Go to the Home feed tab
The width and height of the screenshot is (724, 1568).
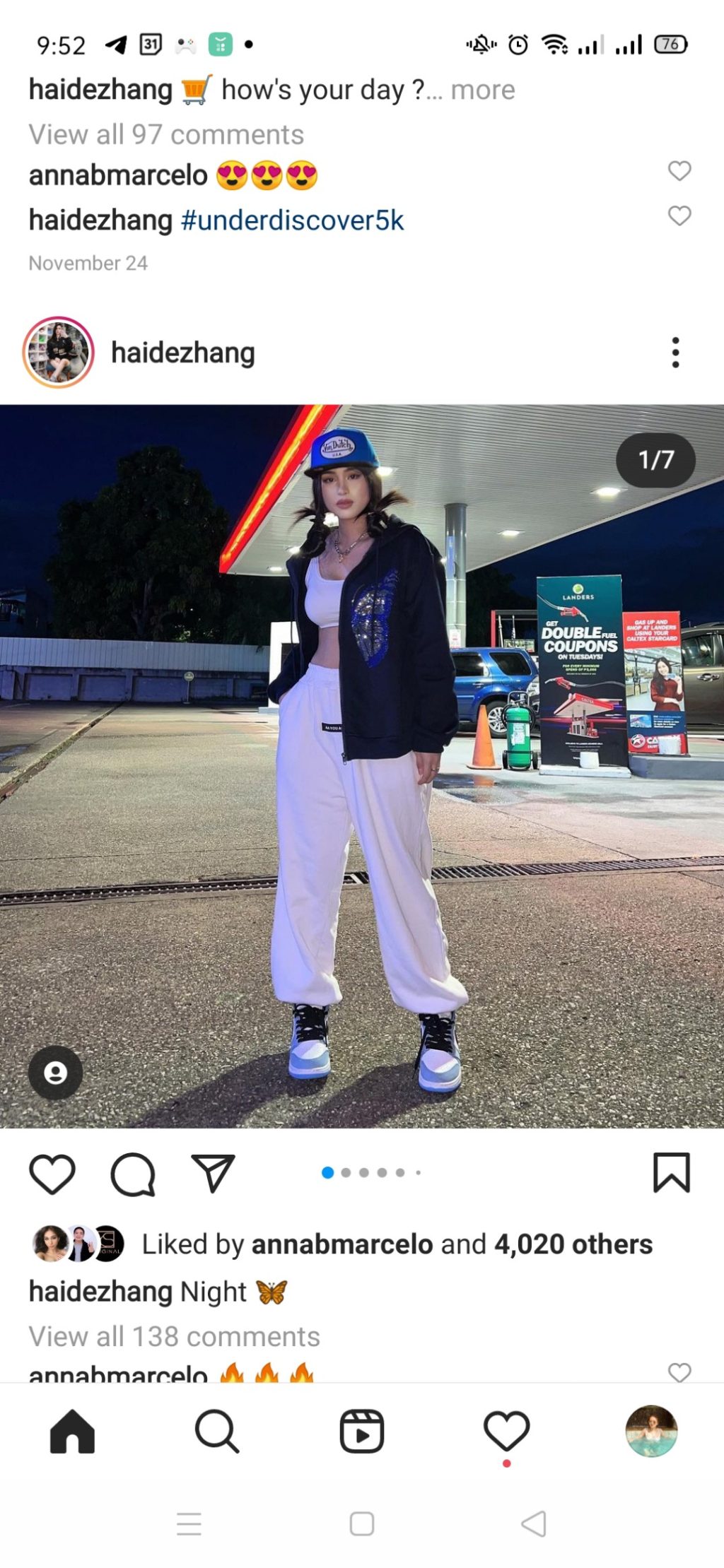click(72, 1431)
